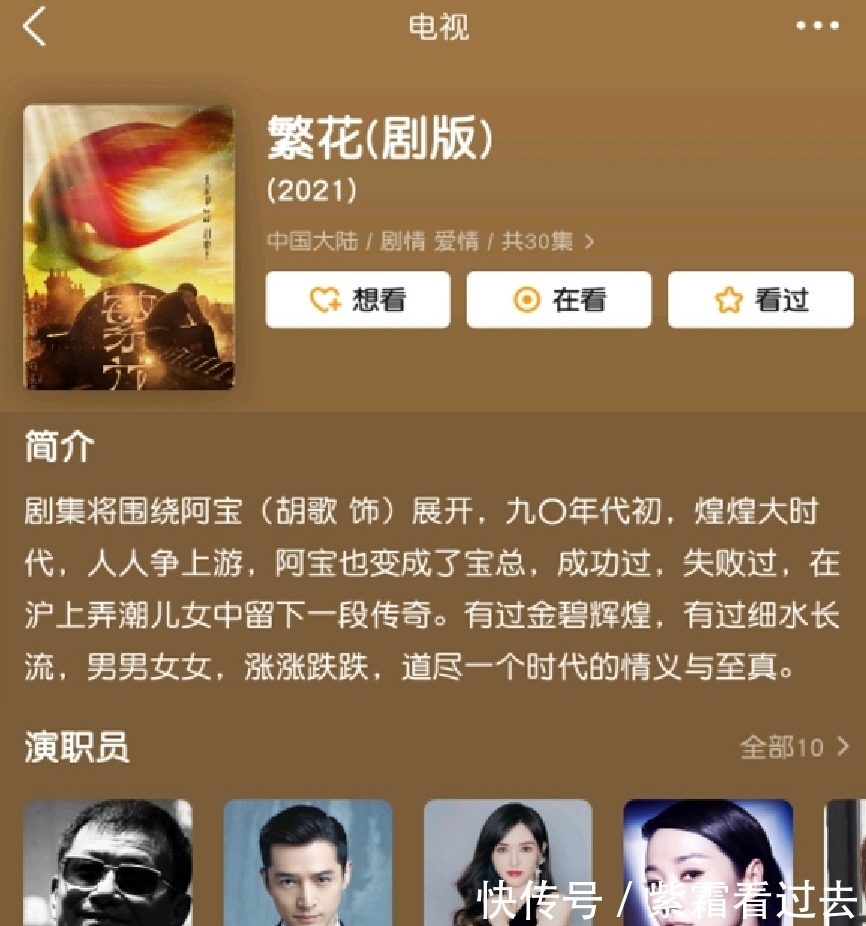
Task: Mark the show as 想看
Action: (x=358, y=299)
